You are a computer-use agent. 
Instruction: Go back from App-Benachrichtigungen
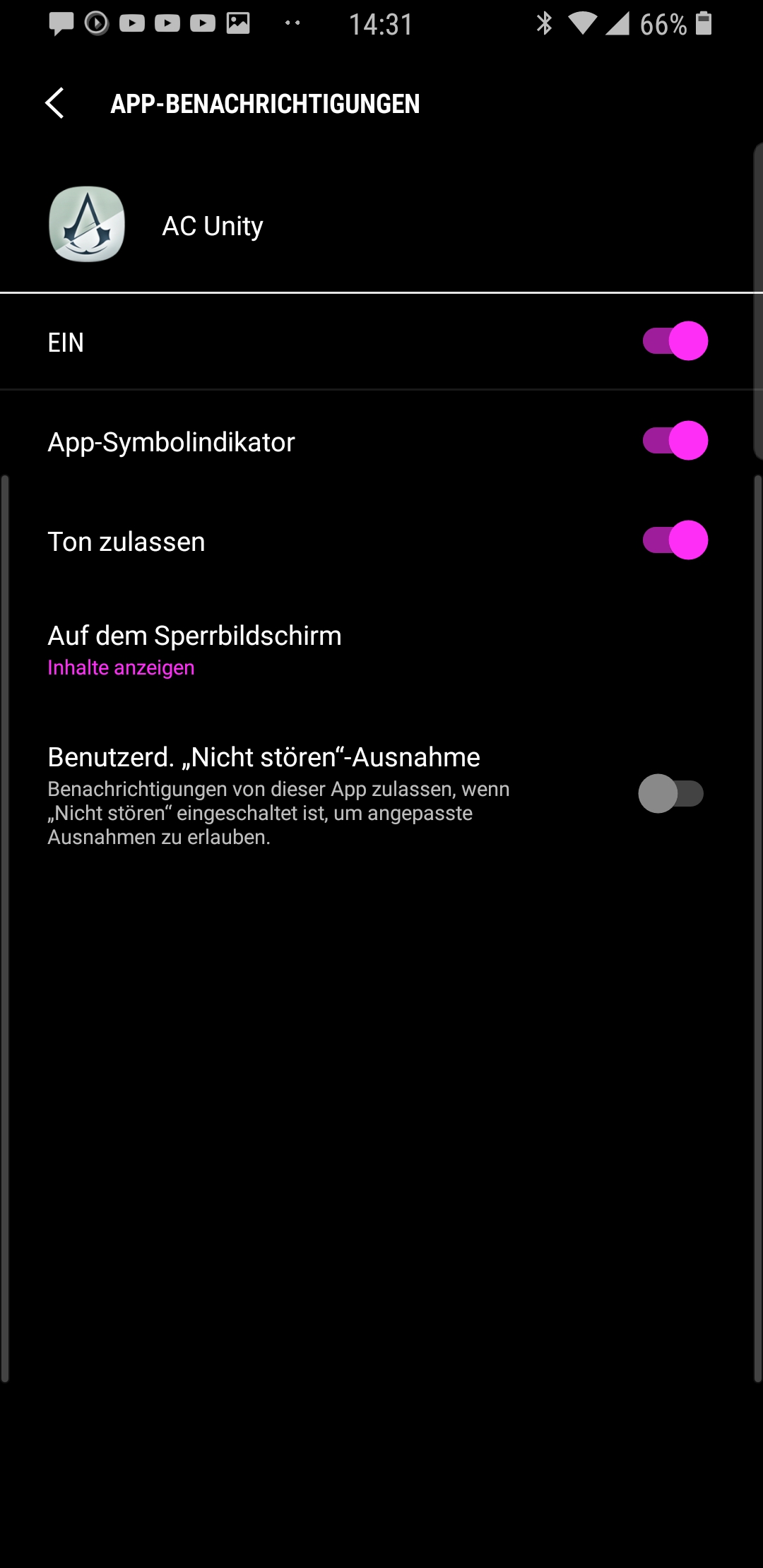point(55,104)
